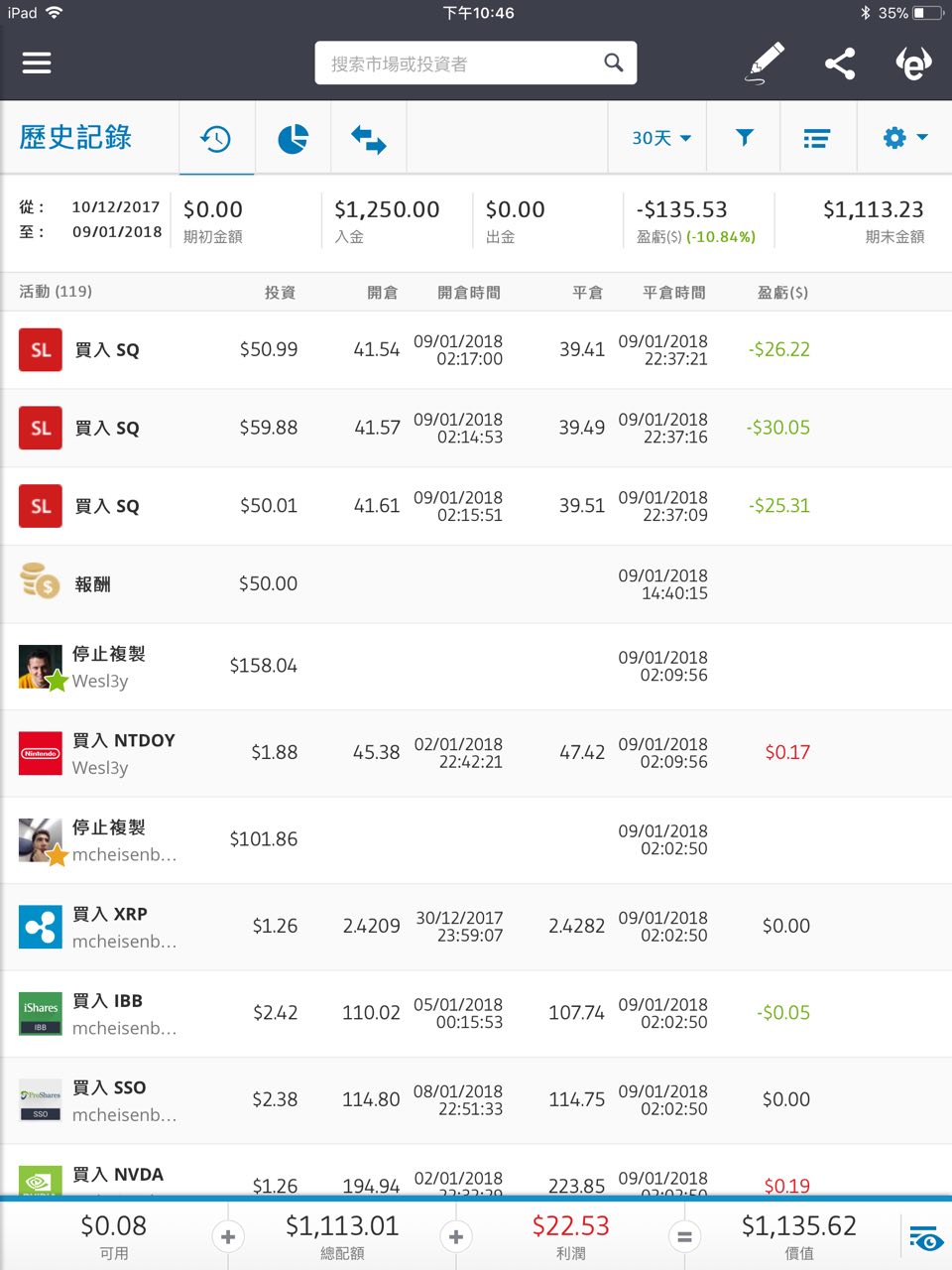
Task: Open the hamburger drawer menu
Action: (x=37, y=63)
